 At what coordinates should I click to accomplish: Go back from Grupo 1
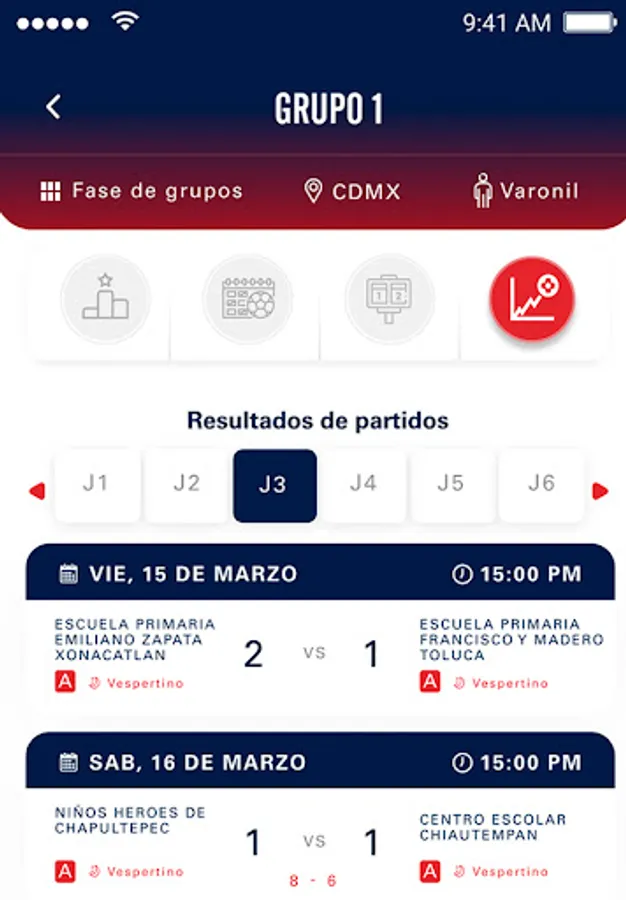click(54, 107)
